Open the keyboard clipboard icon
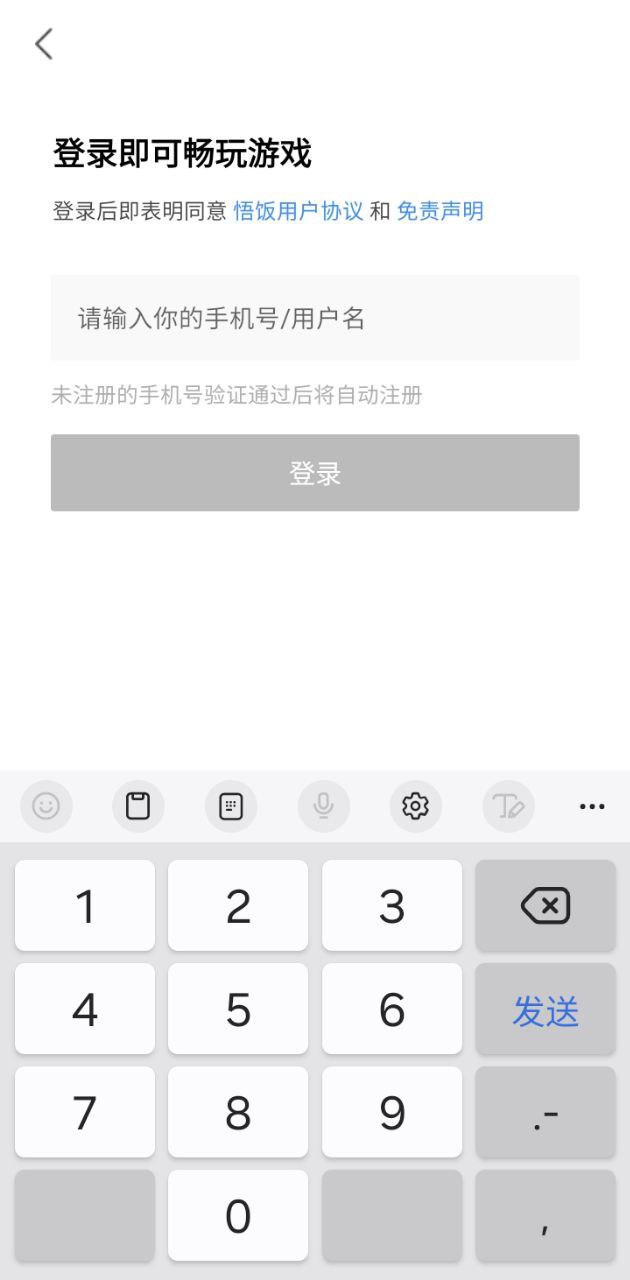This screenshot has height=1280, width=630. coord(138,806)
